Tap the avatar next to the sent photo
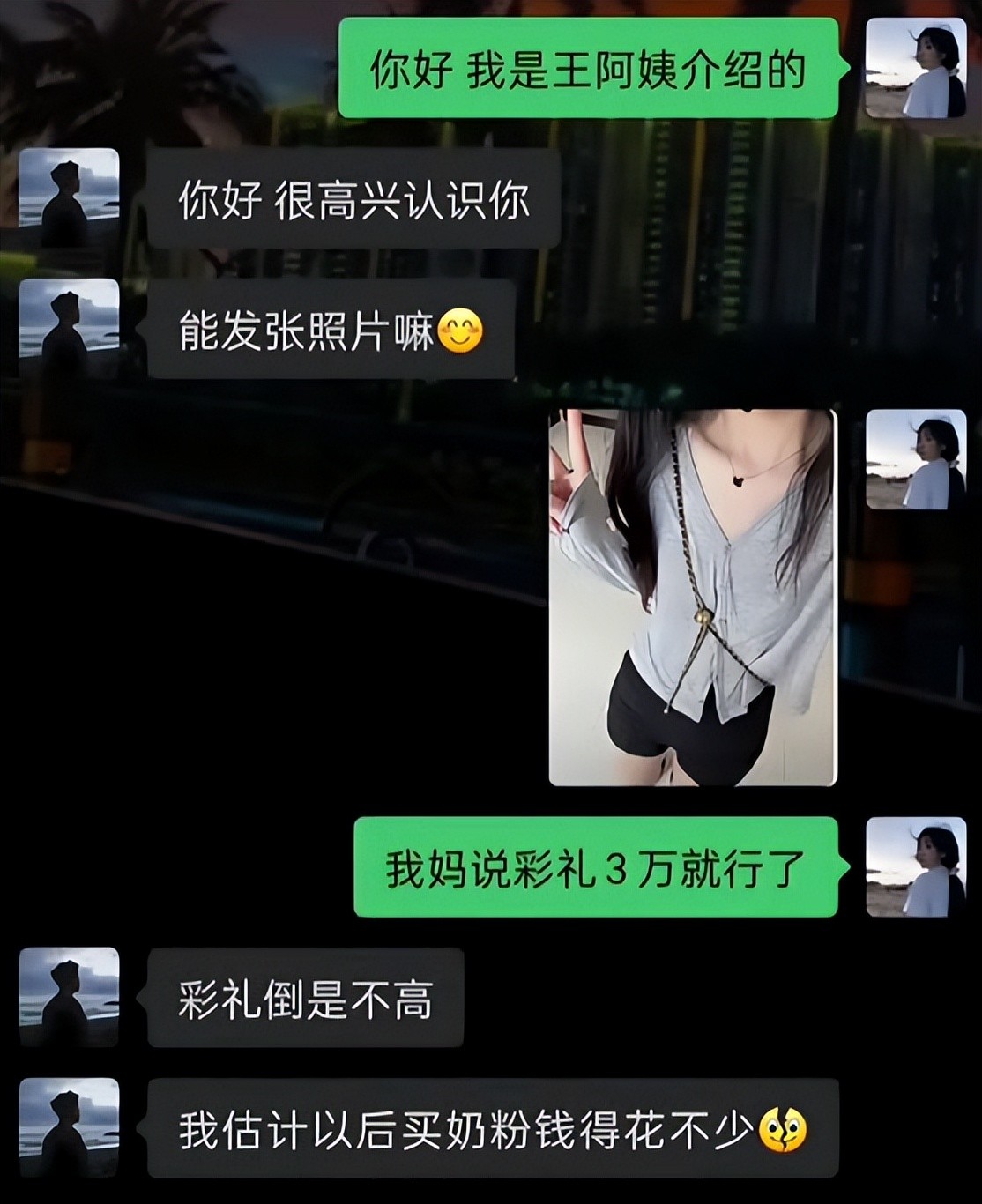This screenshot has width=982, height=1204. click(916, 459)
